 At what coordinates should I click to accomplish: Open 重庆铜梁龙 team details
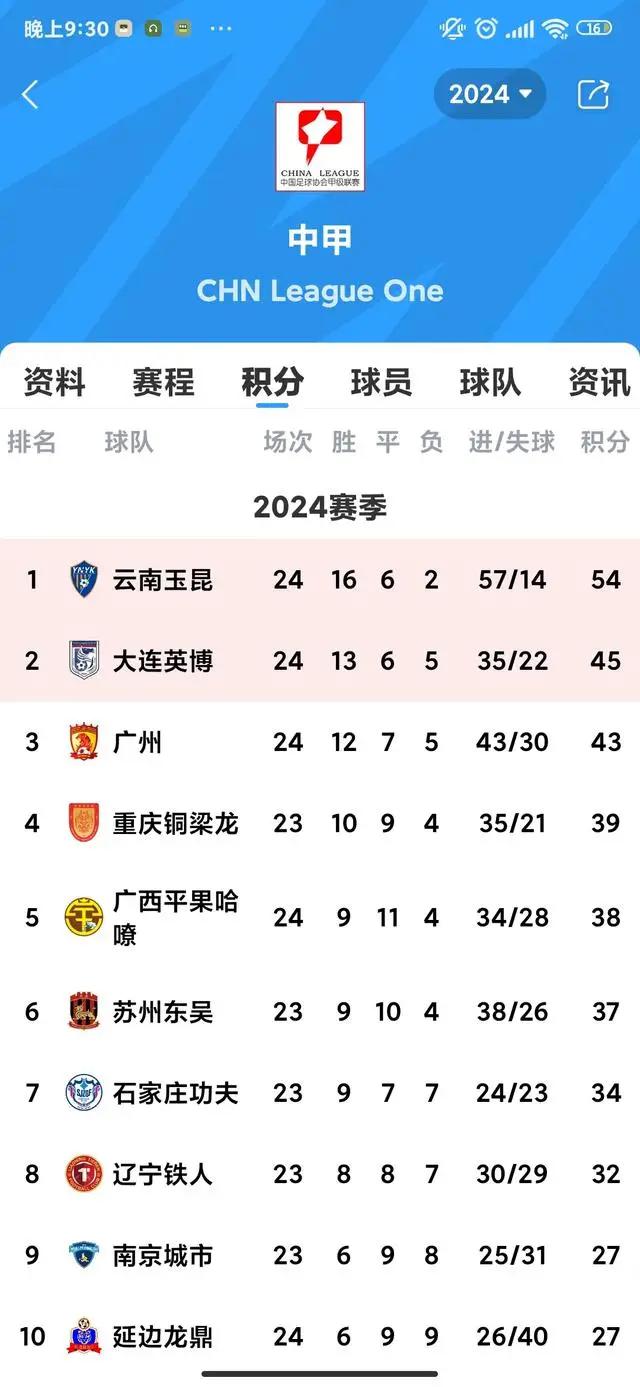tap(175, 823)
